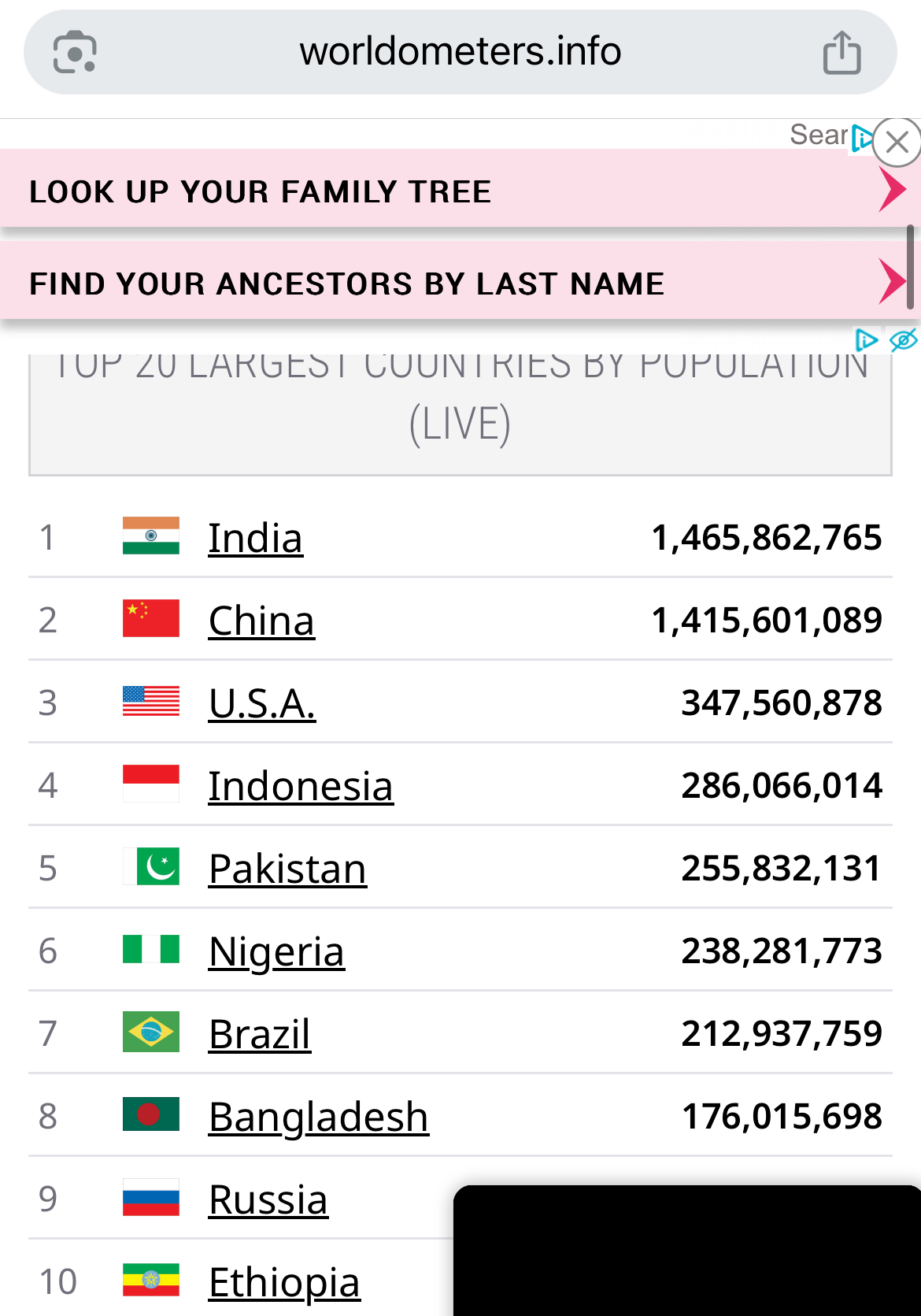View Indonesia population details
Screen dimensions: 921x1316
(x=300, y=787)
